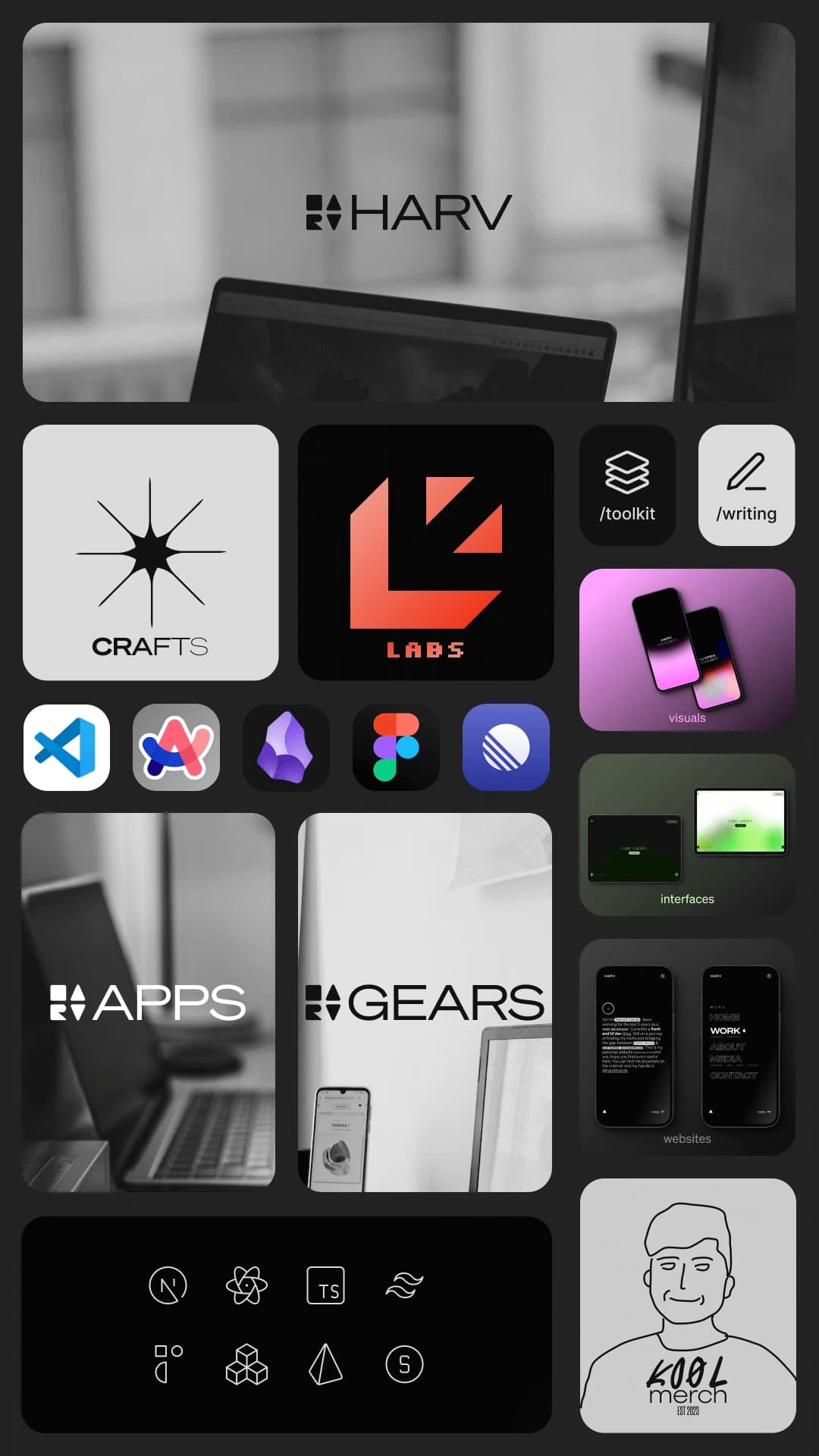Tap the Arc browser app icon
Screen dimensions: 819x1456
pos(176,748)
